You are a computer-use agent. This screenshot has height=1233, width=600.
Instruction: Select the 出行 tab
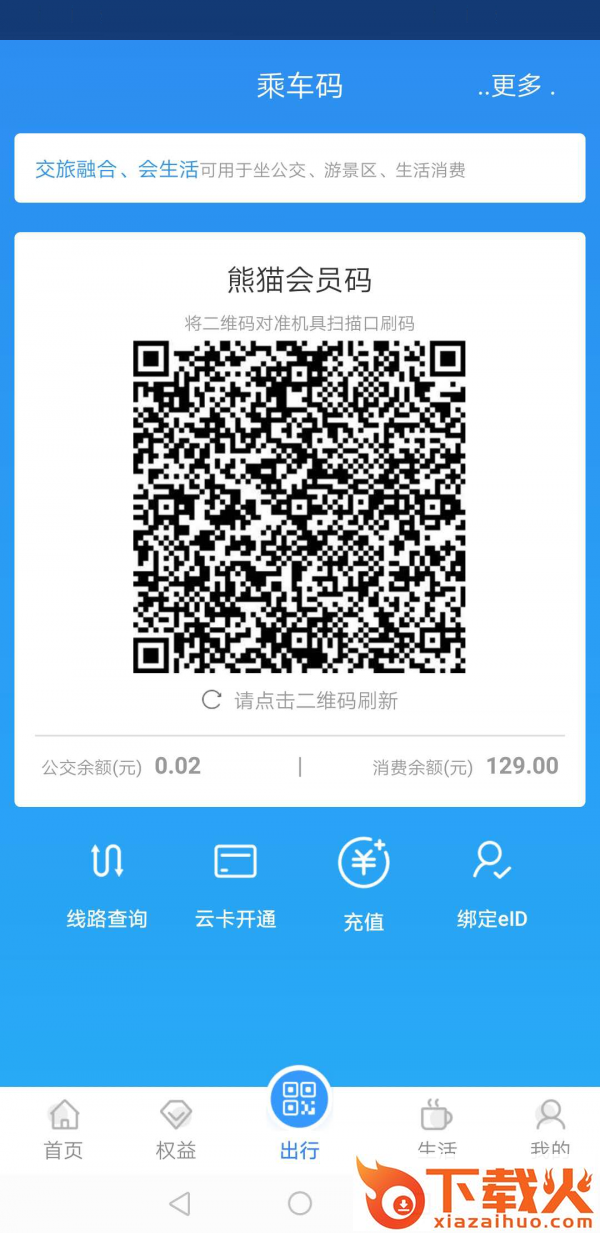(x=299, y=1115)
